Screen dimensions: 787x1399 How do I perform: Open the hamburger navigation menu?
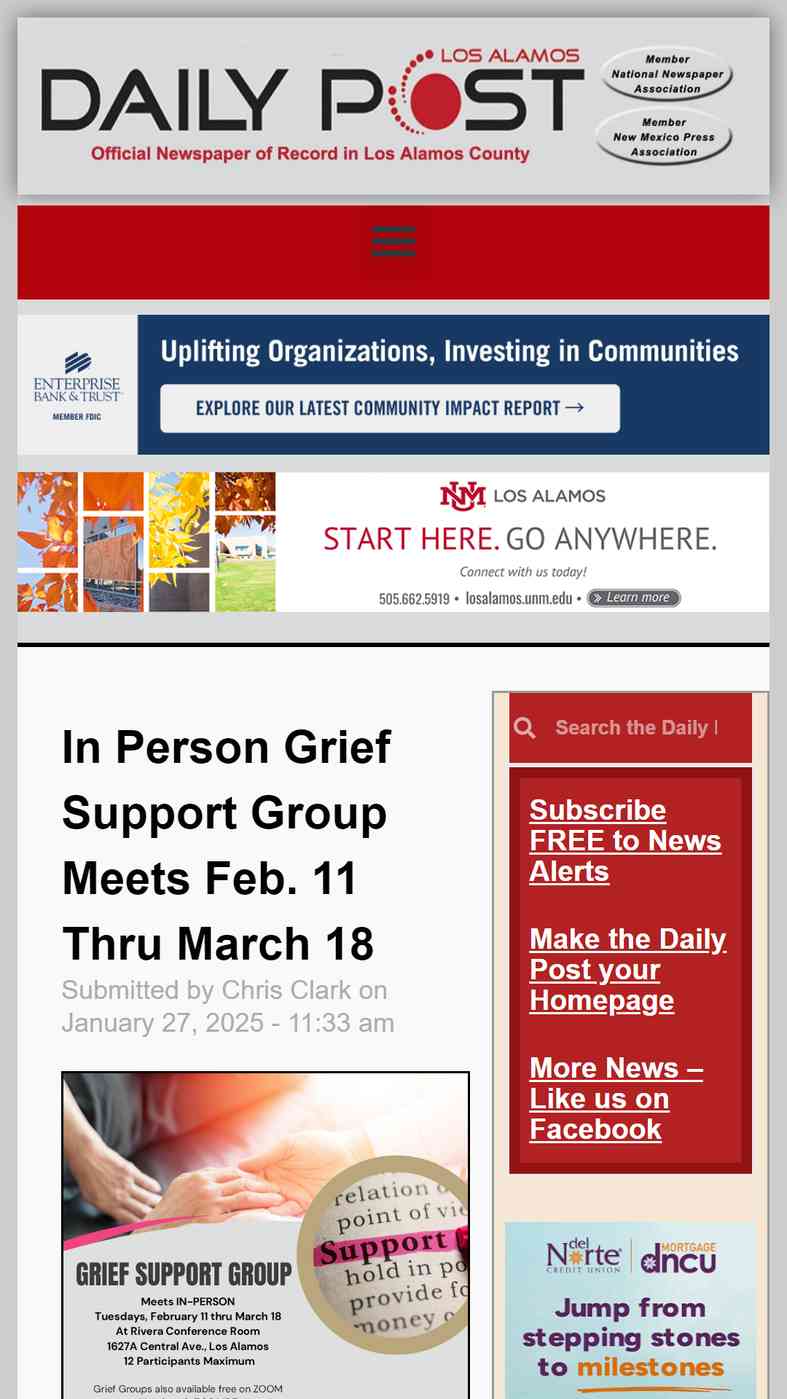tap(393, 242)
